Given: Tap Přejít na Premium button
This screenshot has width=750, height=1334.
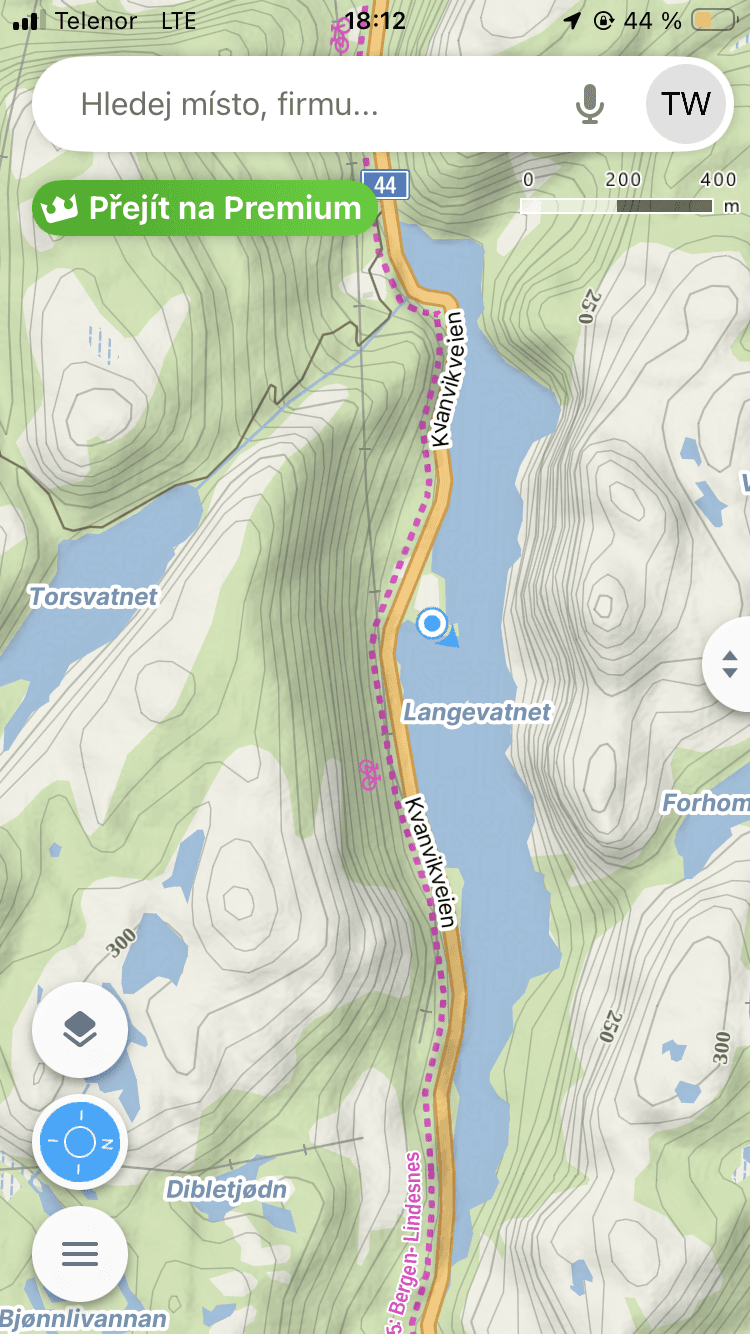Looking at the screenshot, I should tap(206, 208).
